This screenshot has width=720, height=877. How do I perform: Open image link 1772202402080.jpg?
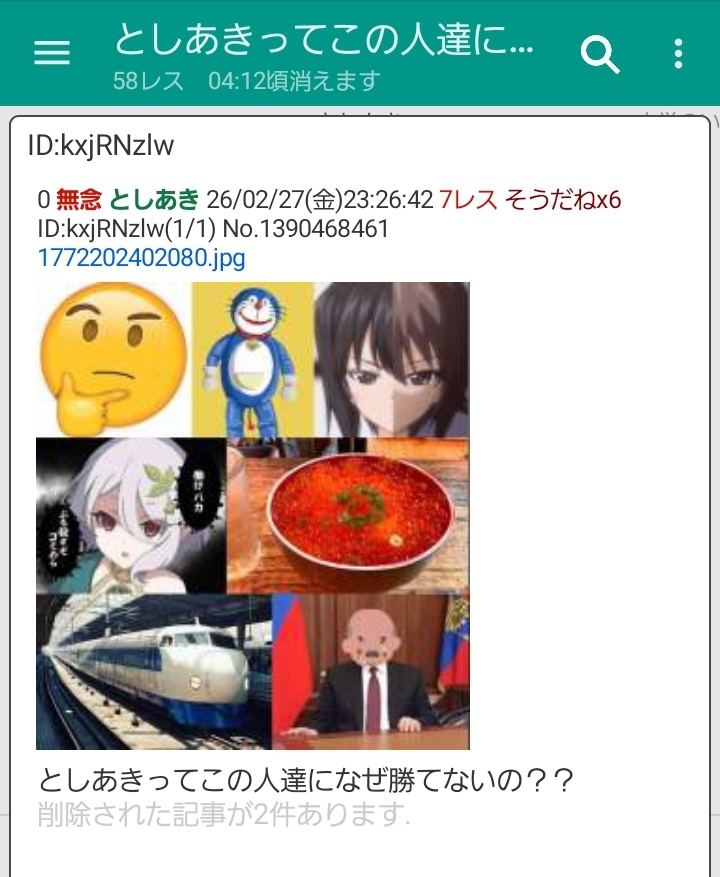click(141, 258)
